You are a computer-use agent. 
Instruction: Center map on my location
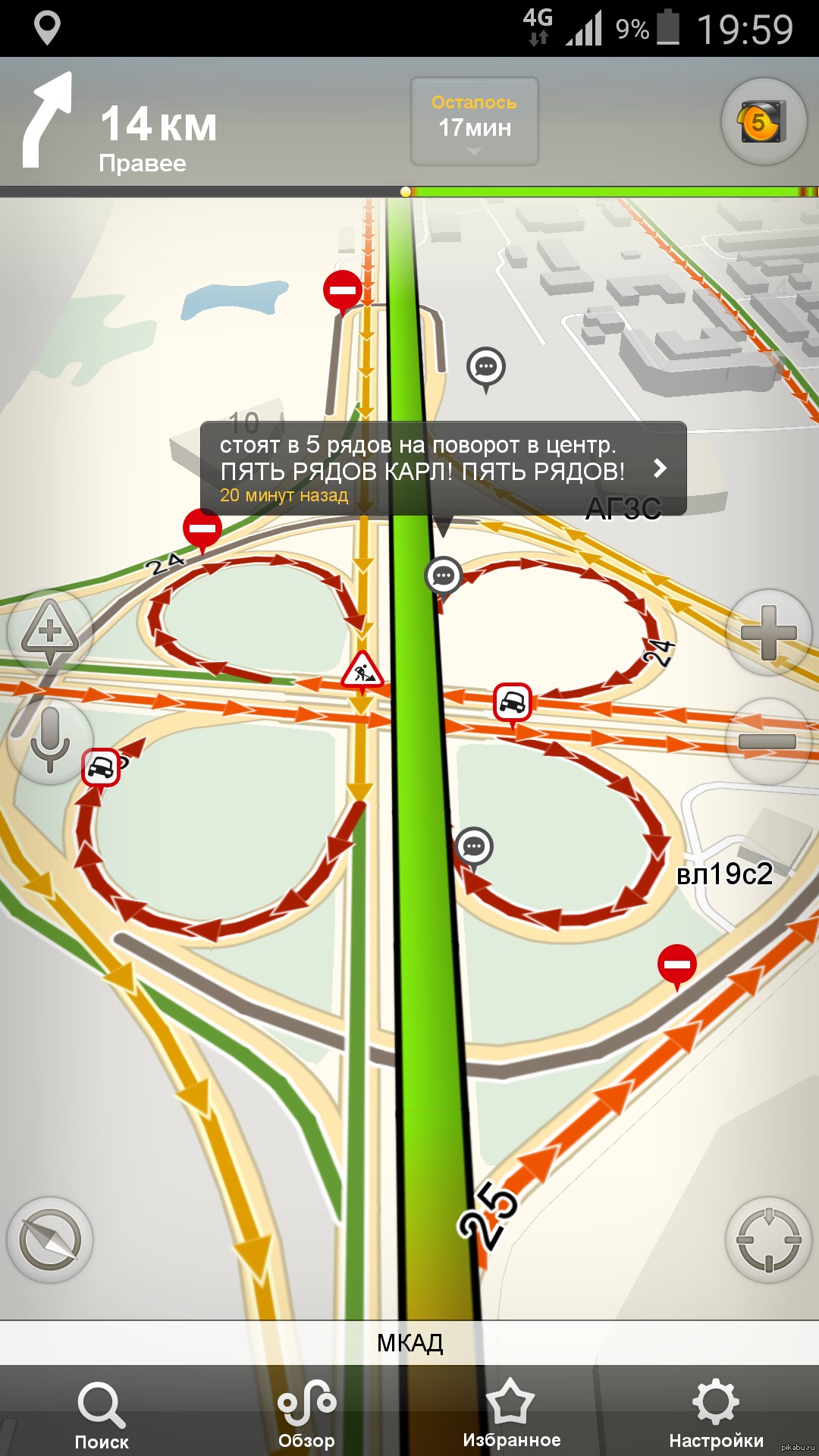pos(768,1241)
